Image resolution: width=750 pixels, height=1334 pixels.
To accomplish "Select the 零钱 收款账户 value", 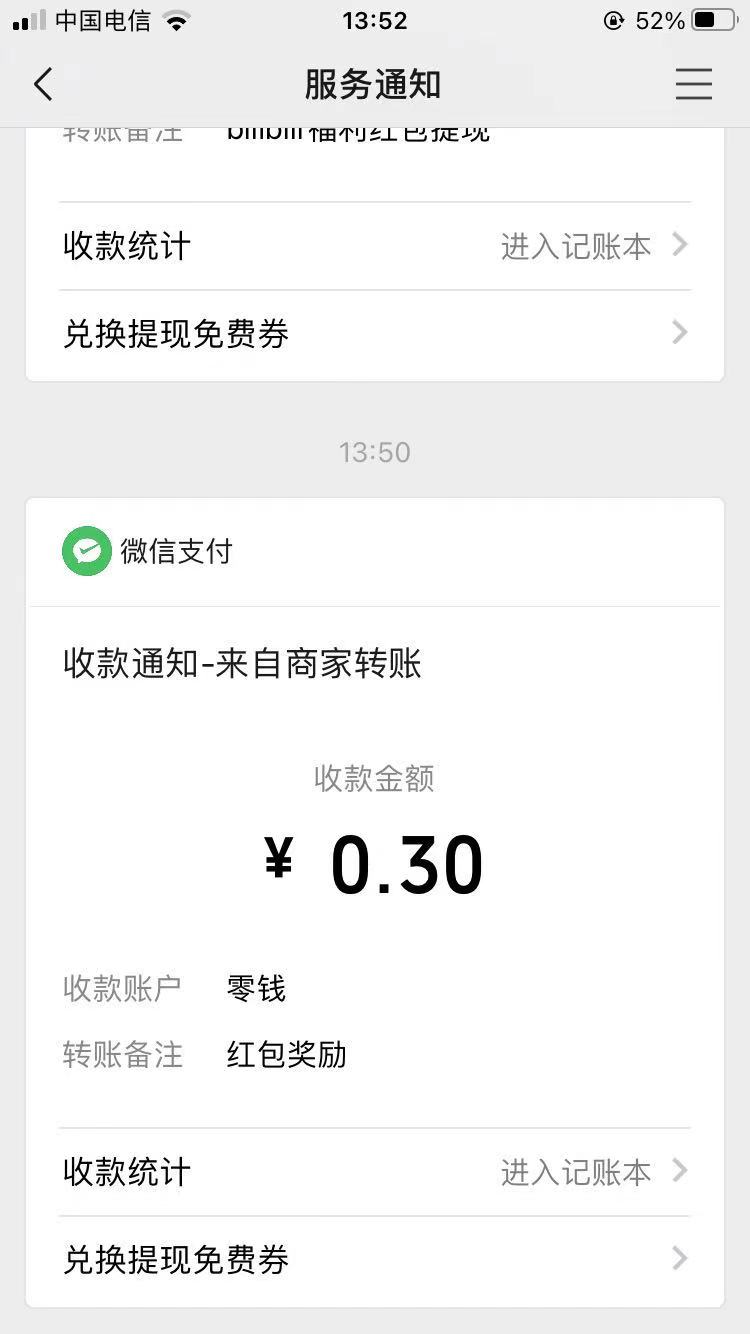I will [x=256, y=988].
